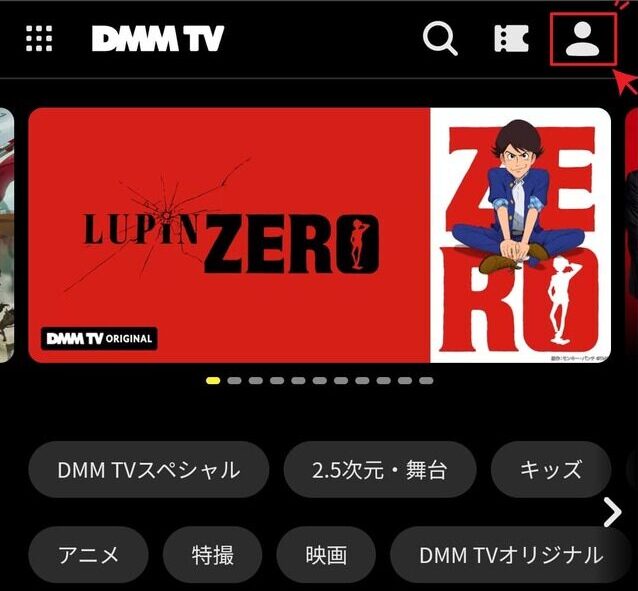This screenshot has height=591, width=638.
Task: Show more genre chips with right arrow
Action: 612,513
